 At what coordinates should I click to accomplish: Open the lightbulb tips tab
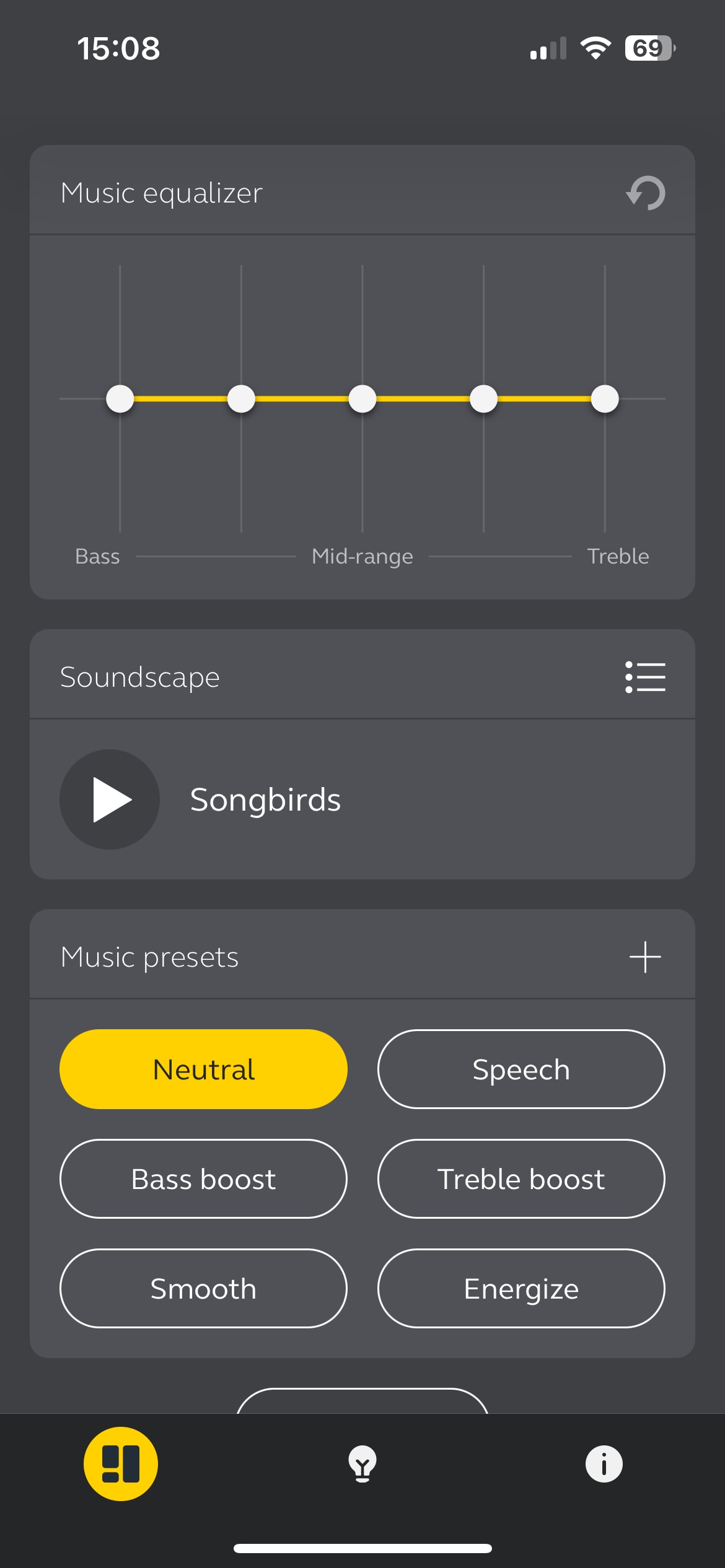(x=362, y=1464)
